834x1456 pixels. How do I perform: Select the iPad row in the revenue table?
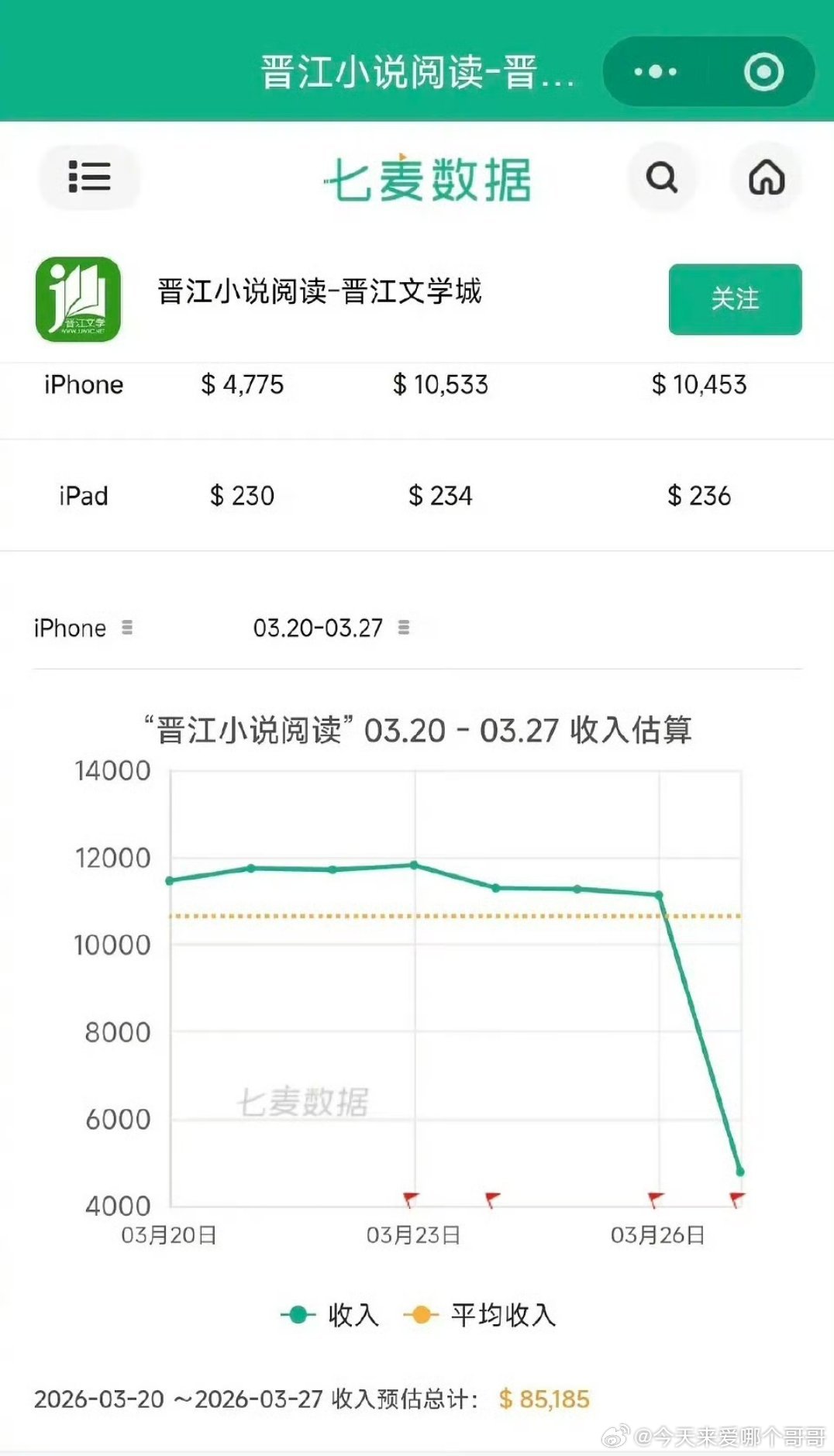(83, 494)
